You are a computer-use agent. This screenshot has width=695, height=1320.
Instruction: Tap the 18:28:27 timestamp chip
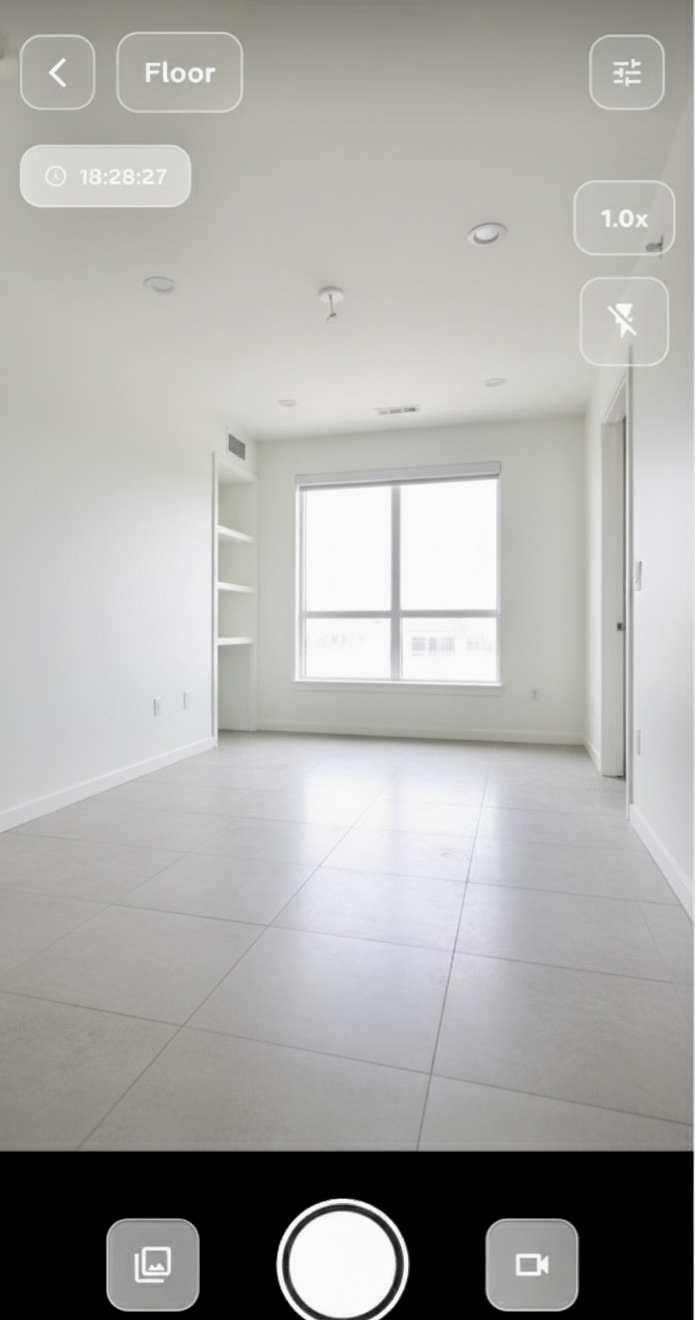click(106, 176)
